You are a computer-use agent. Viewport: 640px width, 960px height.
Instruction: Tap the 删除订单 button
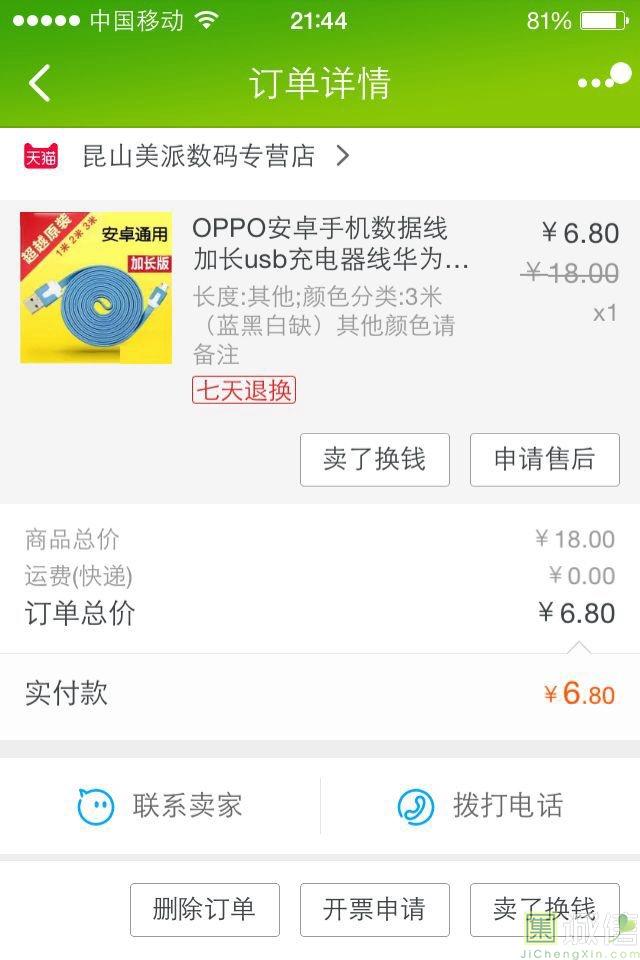pyautogui.click(x=204, y=909)
